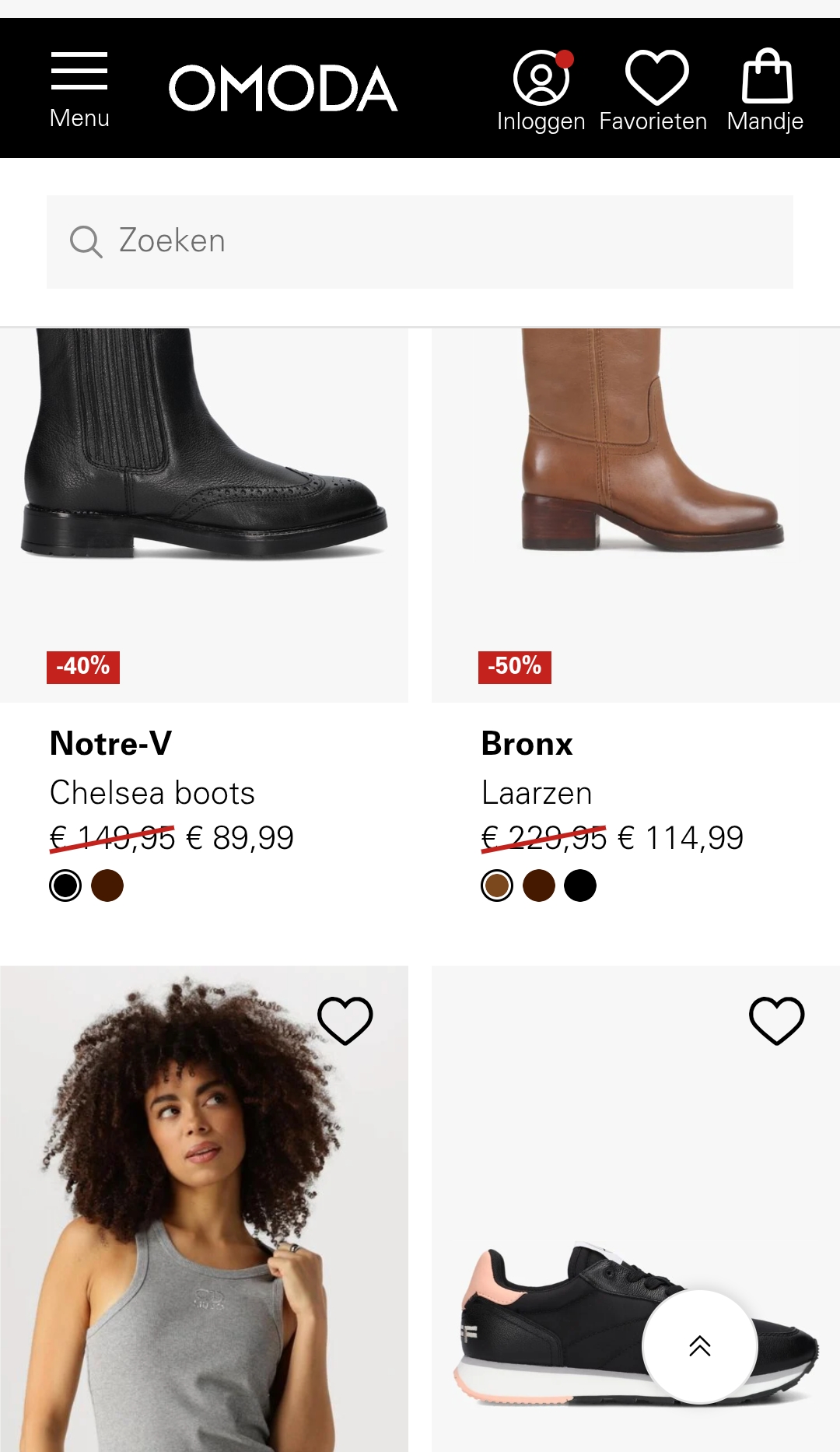840x1452 pixels.
Task: Expand the Zoeken search bar
Action: [420, 241]
